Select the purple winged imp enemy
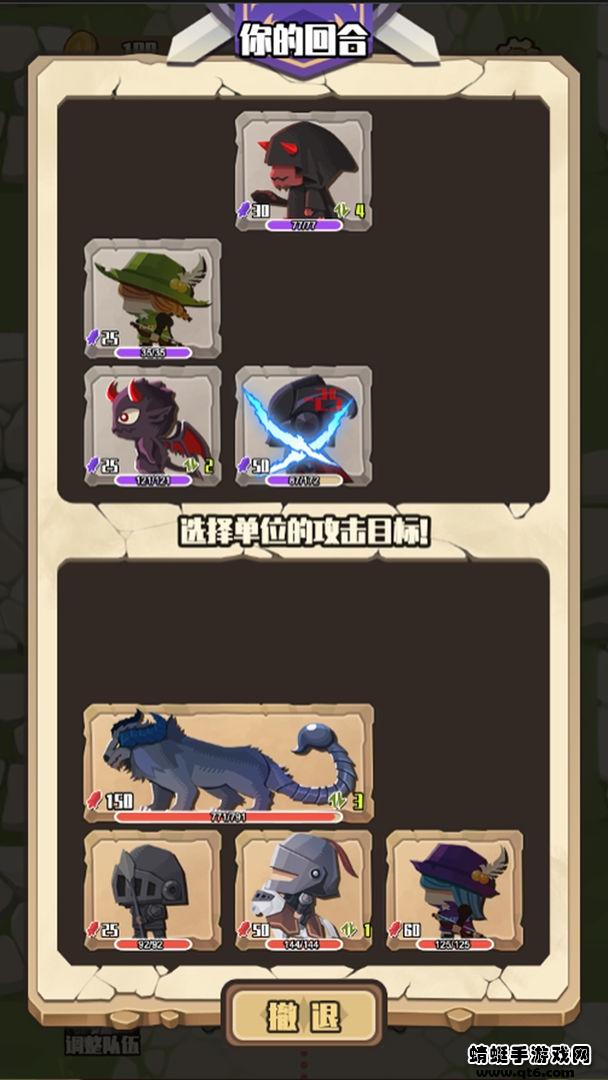The width and height of the screenshot is (608, 1080). [x=153, y=426]
